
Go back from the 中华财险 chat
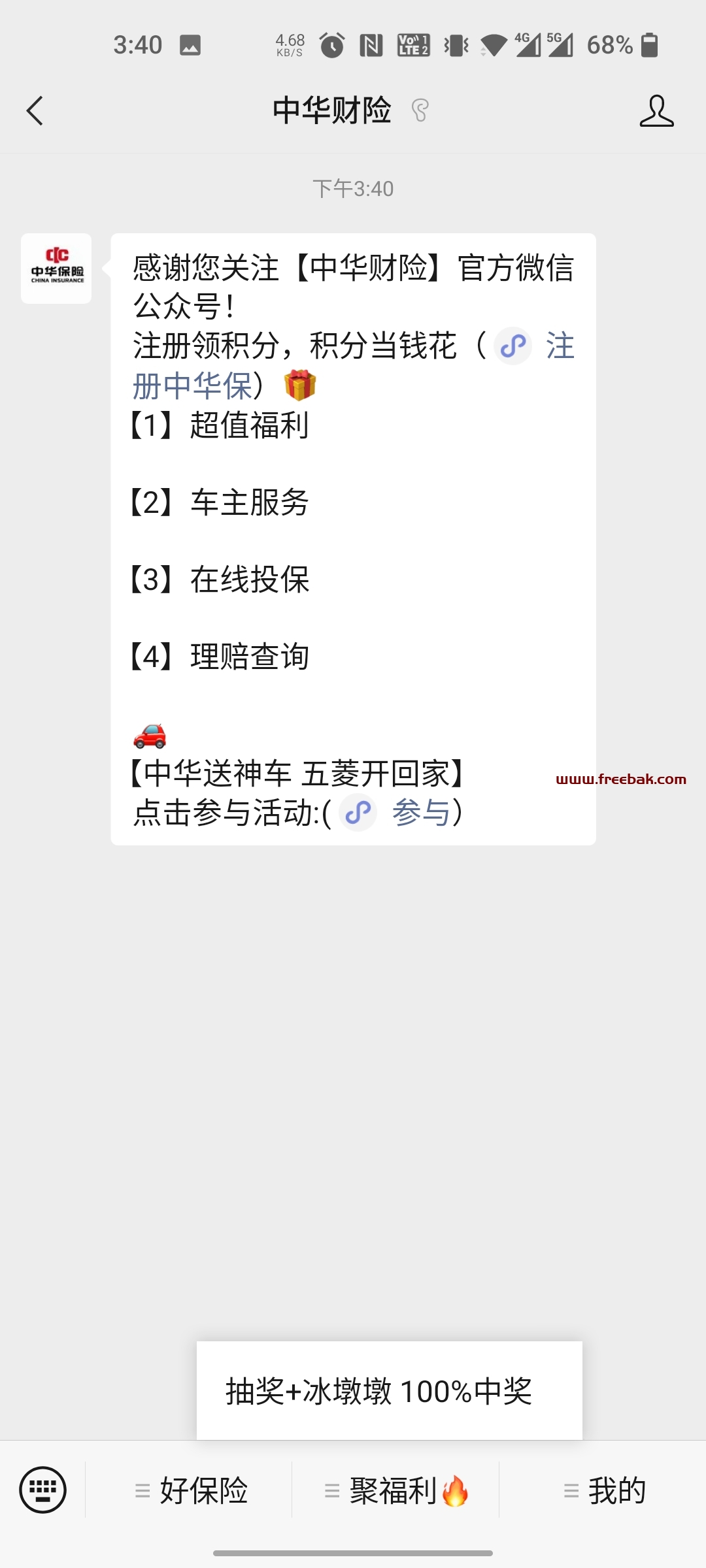(x=35, y=110)
